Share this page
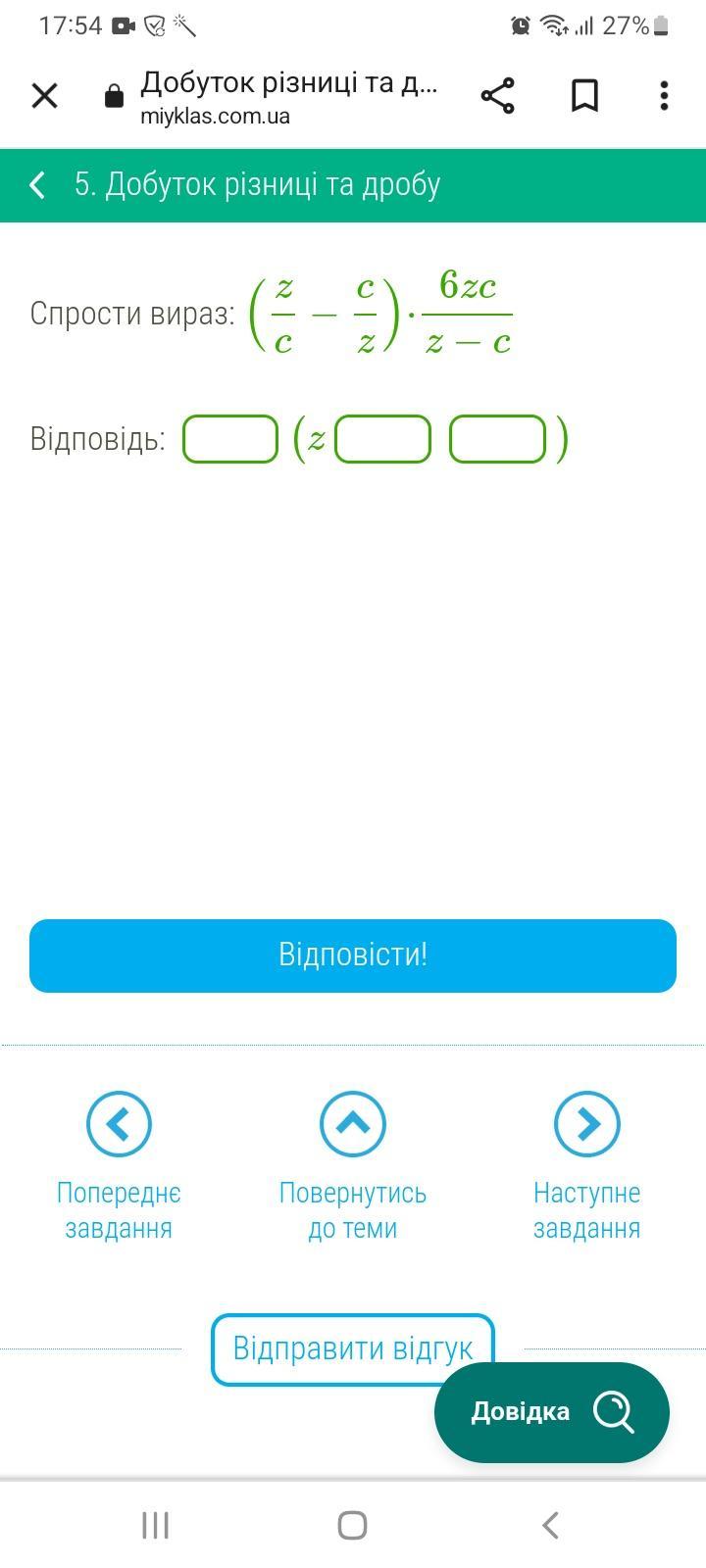This screenshot has height=1568, width=706. [x=497, y=96]
